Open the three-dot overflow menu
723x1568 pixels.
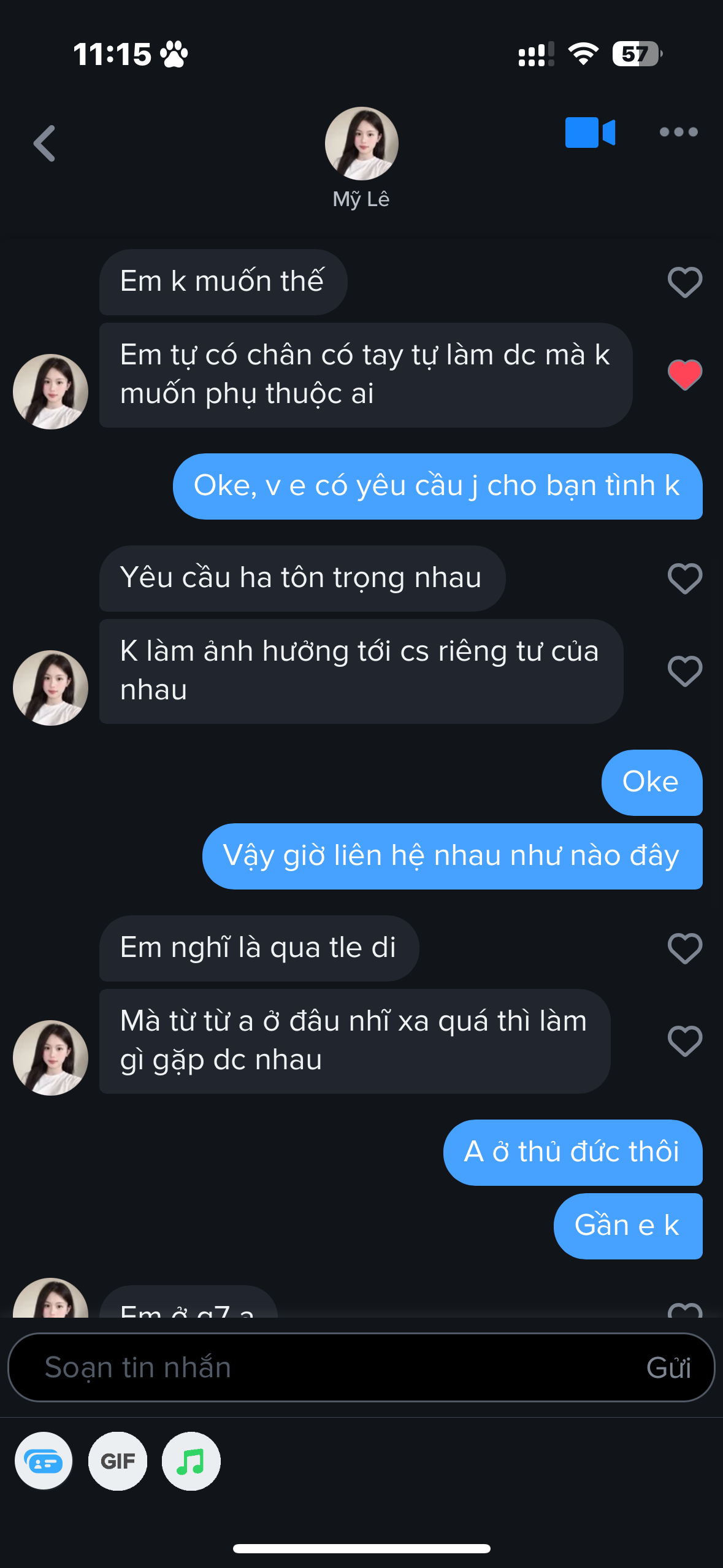[678, 132]
